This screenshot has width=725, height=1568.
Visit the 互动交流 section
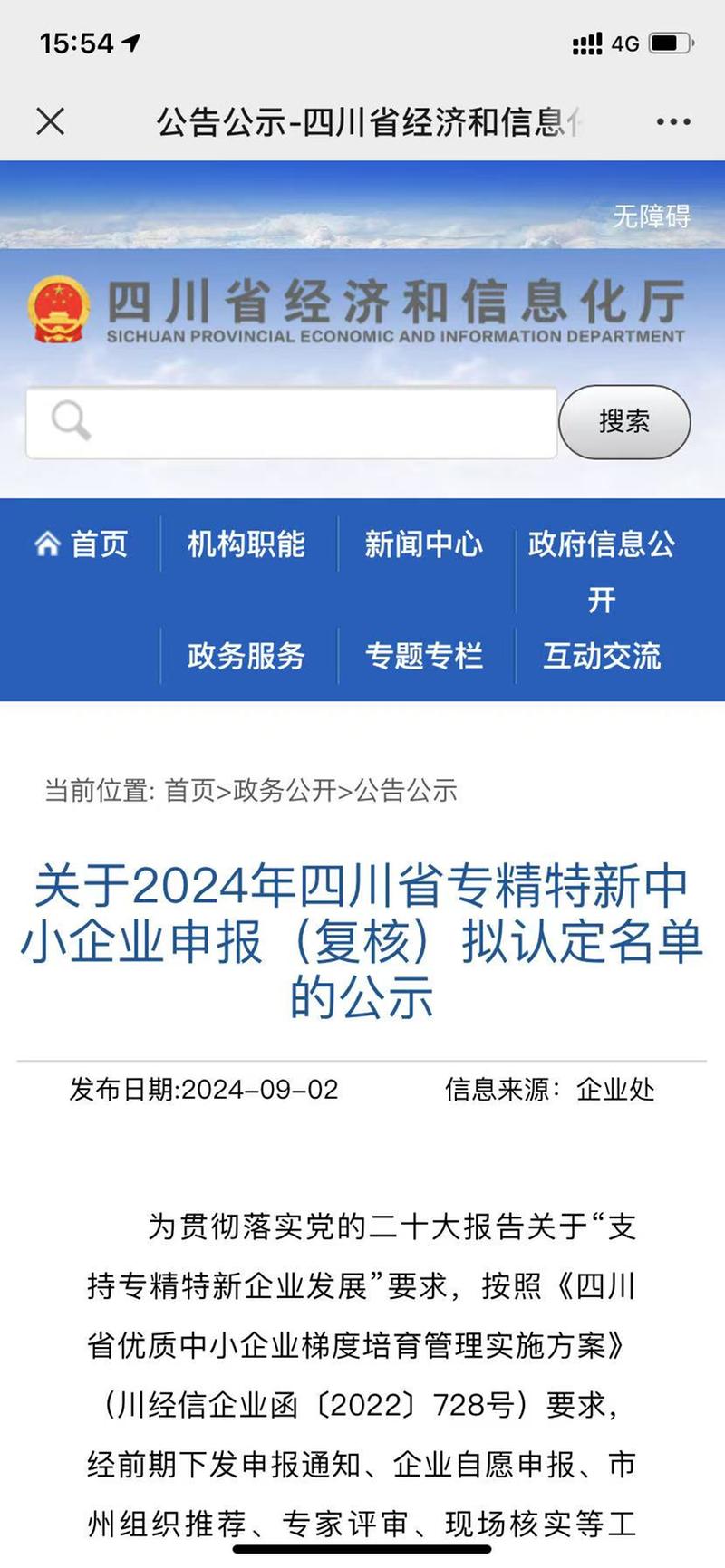[x=602, y=655]
